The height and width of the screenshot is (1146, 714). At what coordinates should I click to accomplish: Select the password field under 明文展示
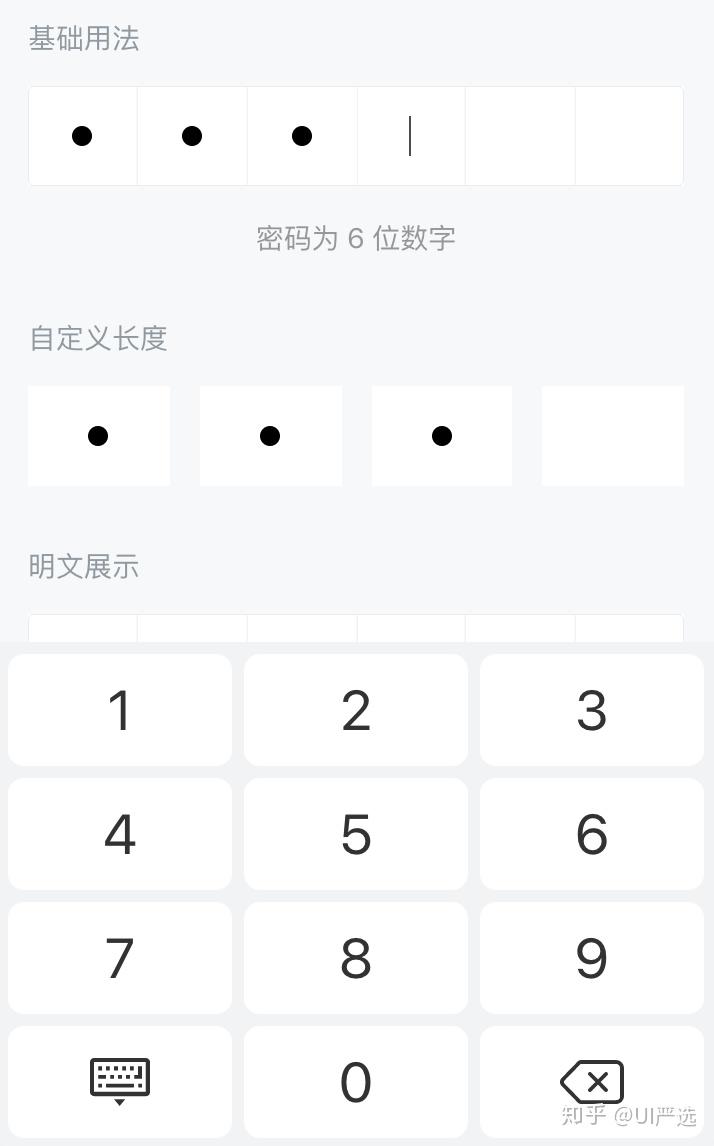click(356, 629)
